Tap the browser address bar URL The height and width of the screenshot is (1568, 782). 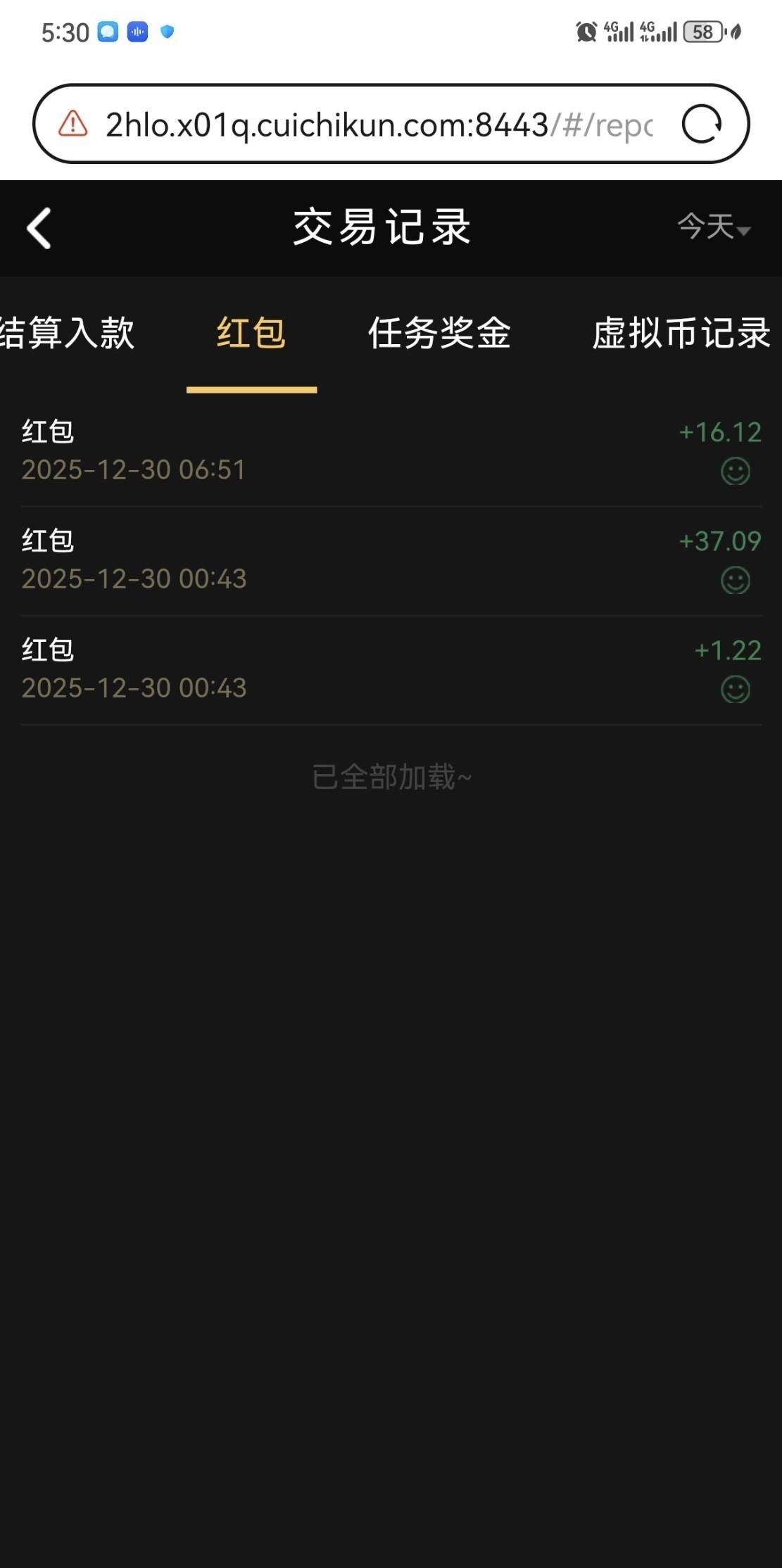coord(379,125)
